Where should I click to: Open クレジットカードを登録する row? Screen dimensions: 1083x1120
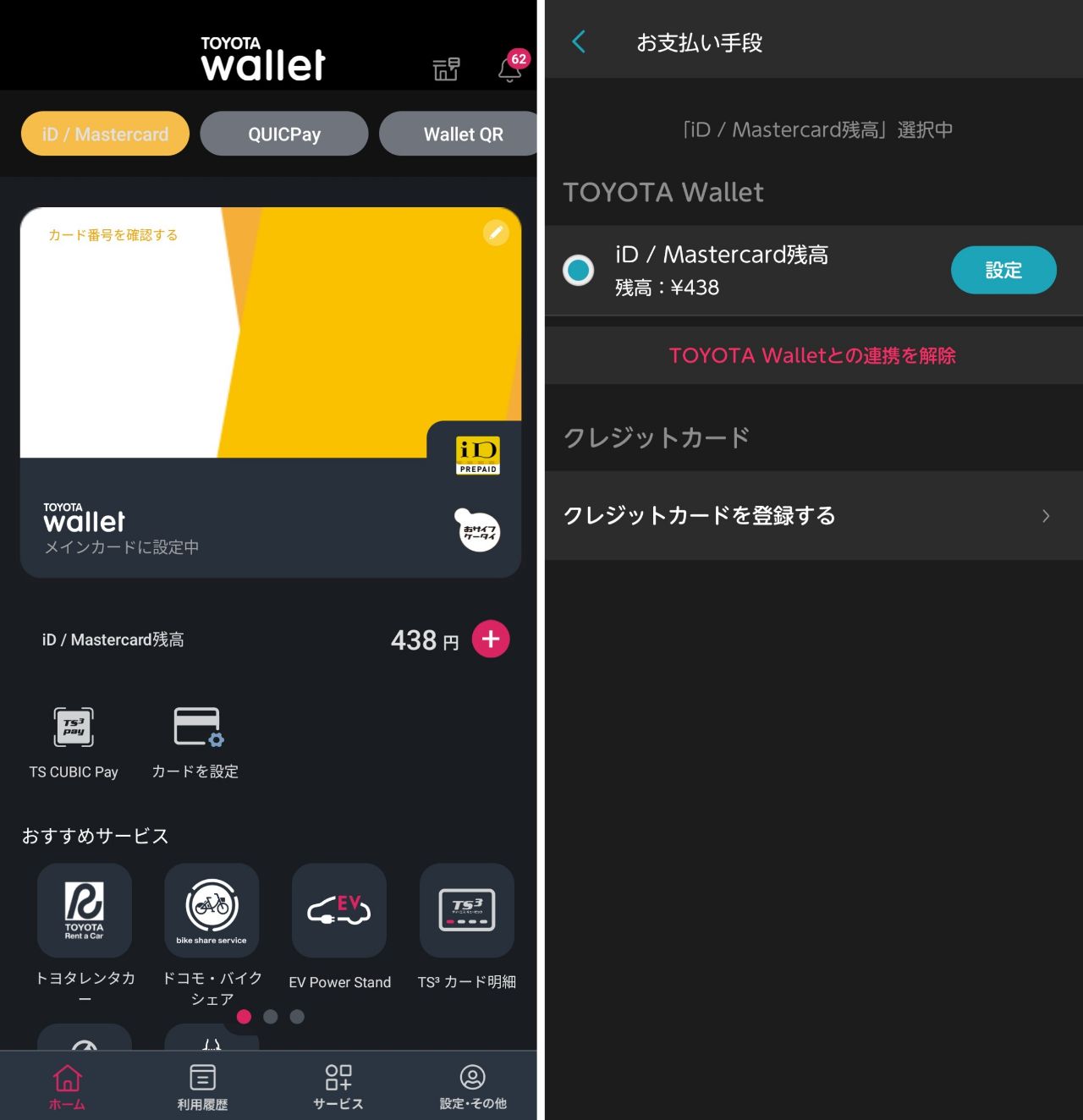[812, 515]
